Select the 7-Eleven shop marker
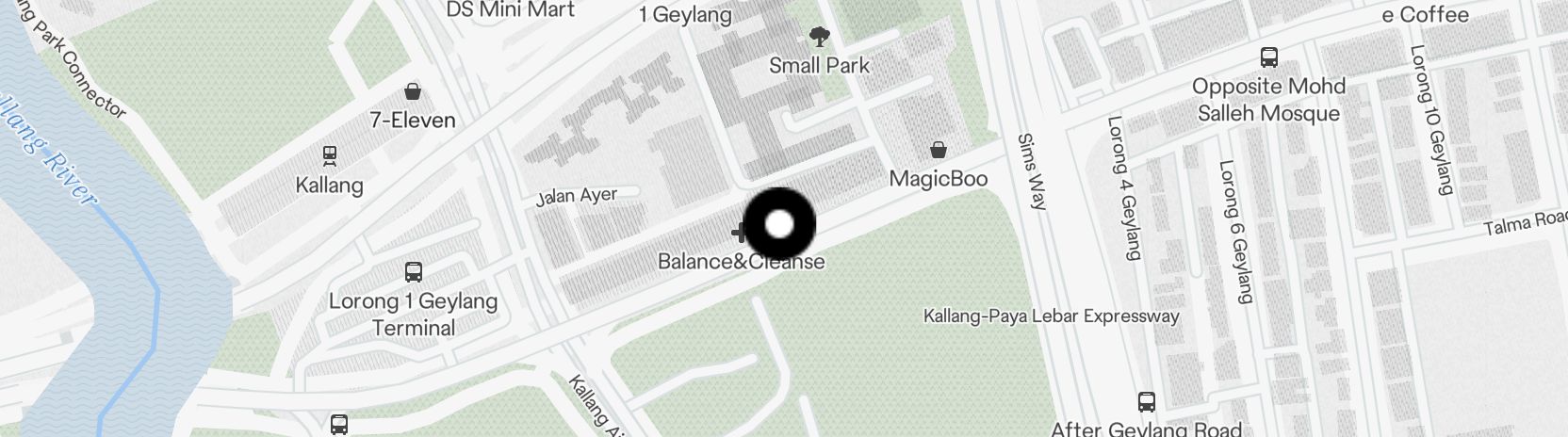 pyautogui.click(x=412, y=92)
